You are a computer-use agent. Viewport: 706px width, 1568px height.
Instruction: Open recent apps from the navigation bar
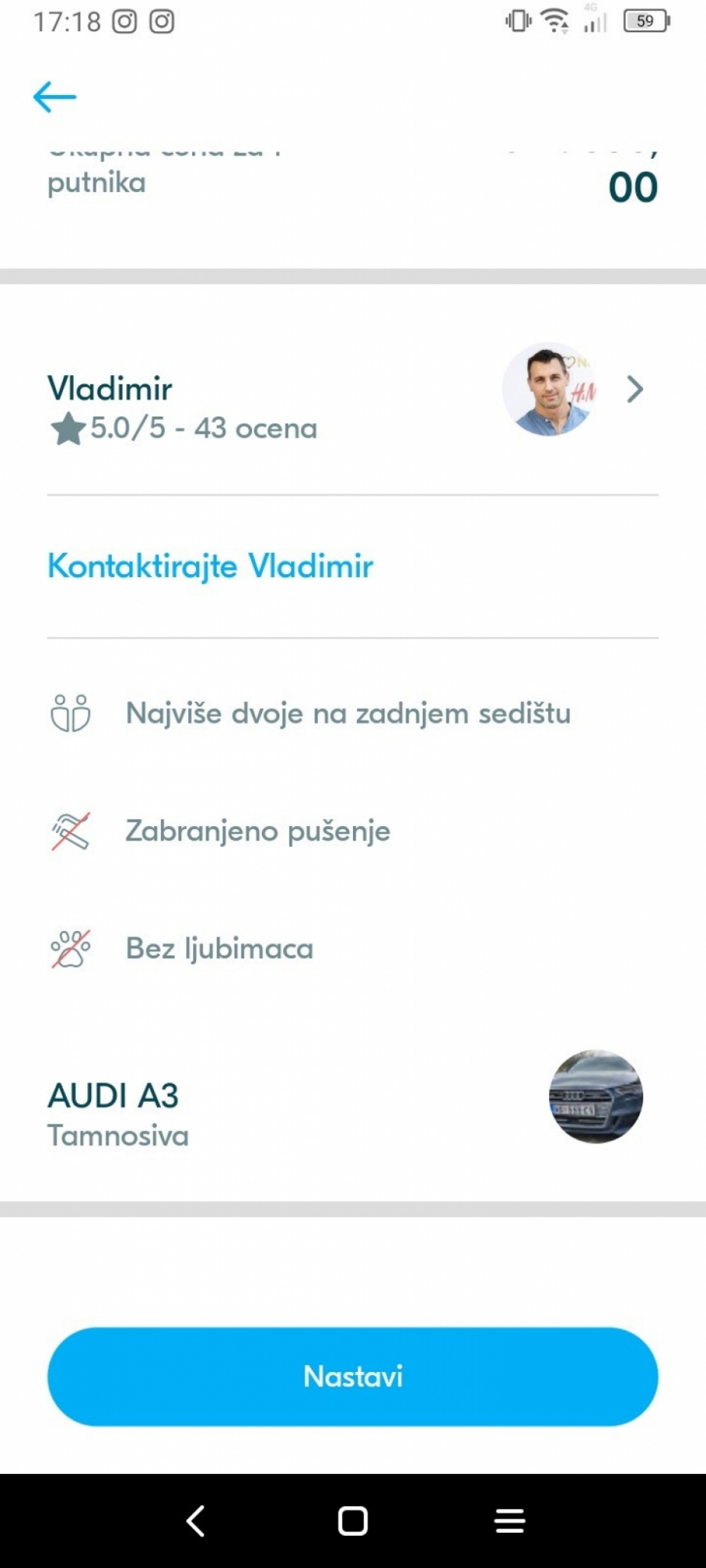508,1519
